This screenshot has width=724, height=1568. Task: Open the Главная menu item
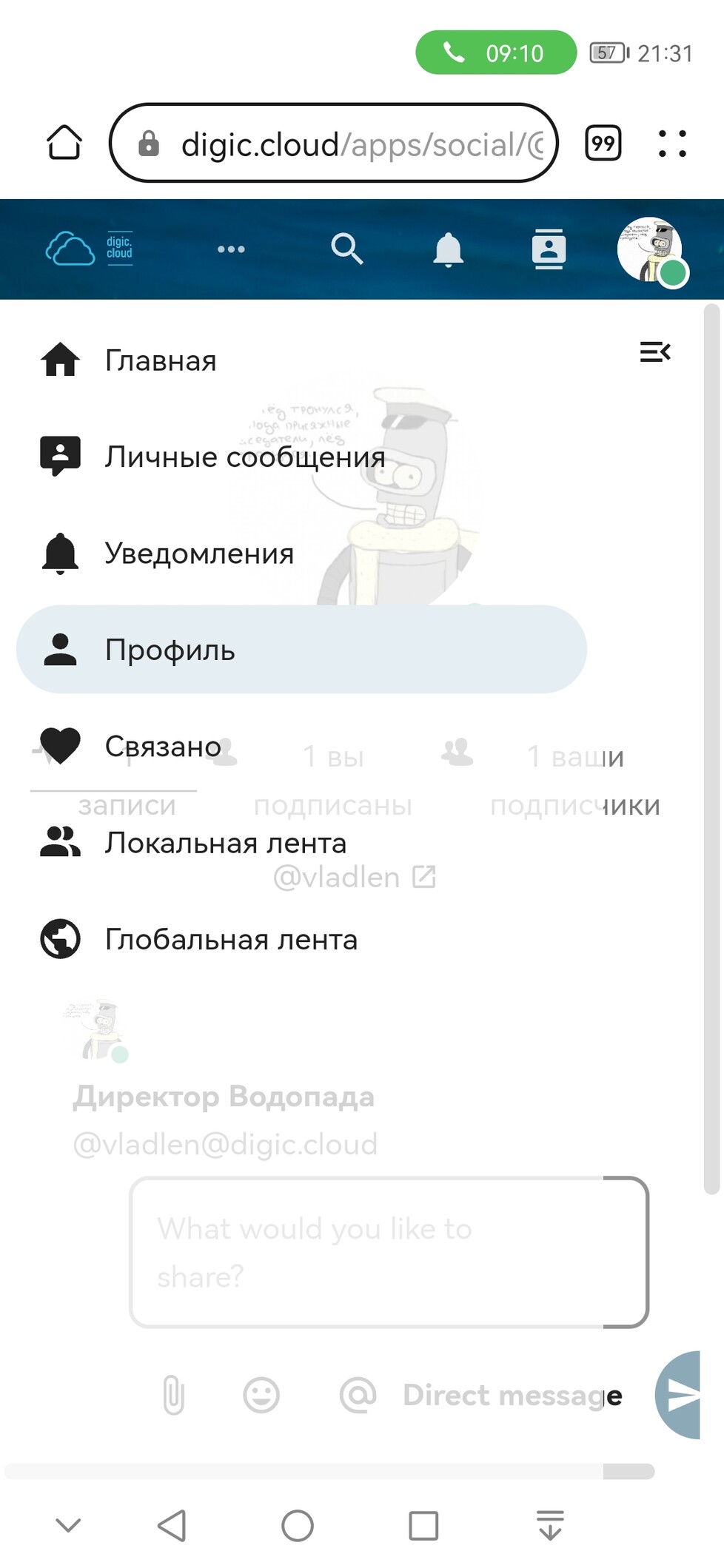(301, 360)
